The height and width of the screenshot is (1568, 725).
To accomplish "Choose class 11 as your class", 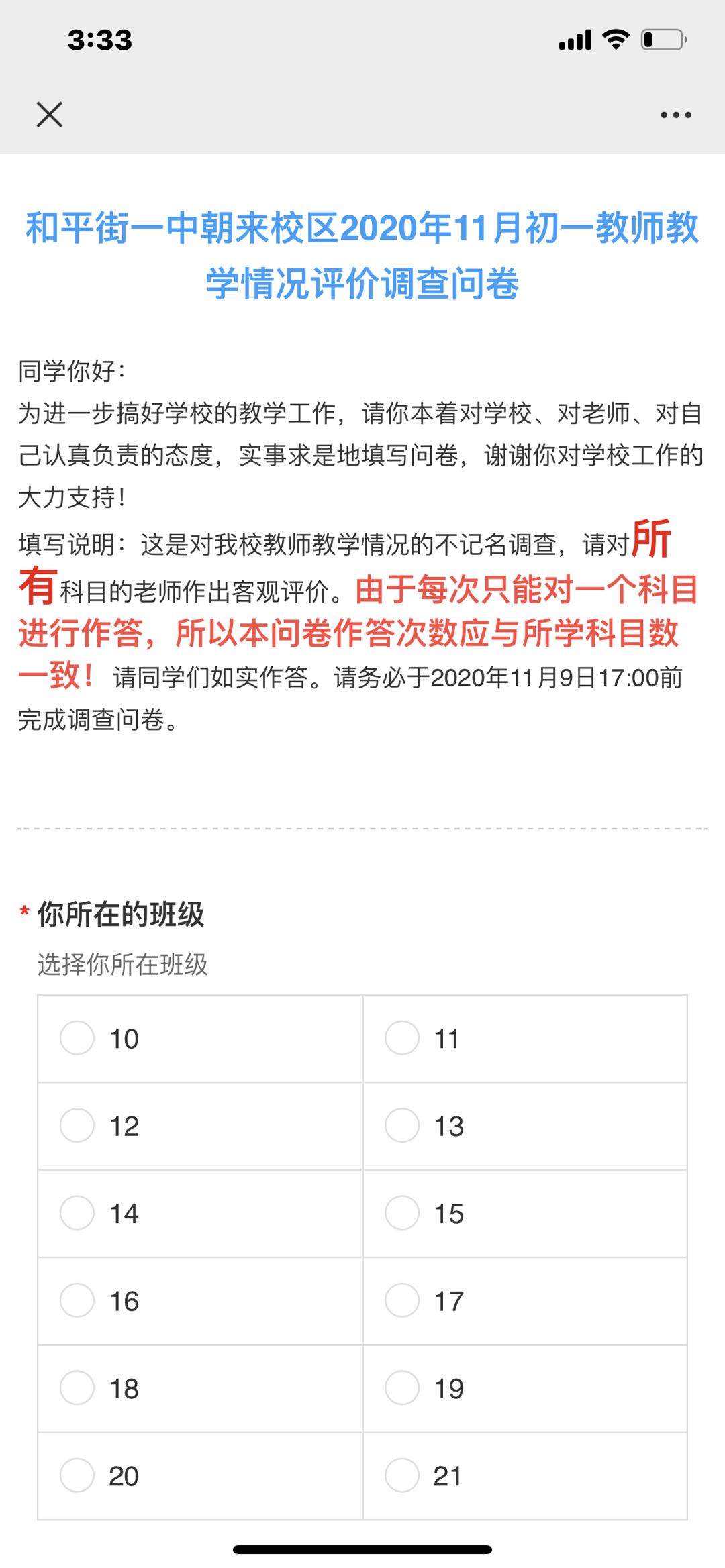I will click(402, 1038).
